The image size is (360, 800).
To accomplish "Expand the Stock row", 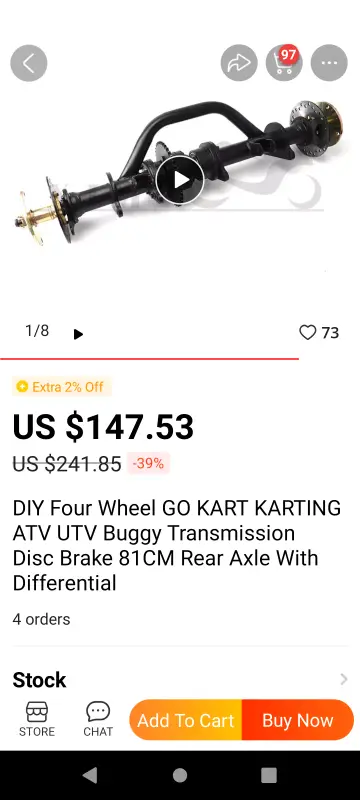I will click(180, 680).
